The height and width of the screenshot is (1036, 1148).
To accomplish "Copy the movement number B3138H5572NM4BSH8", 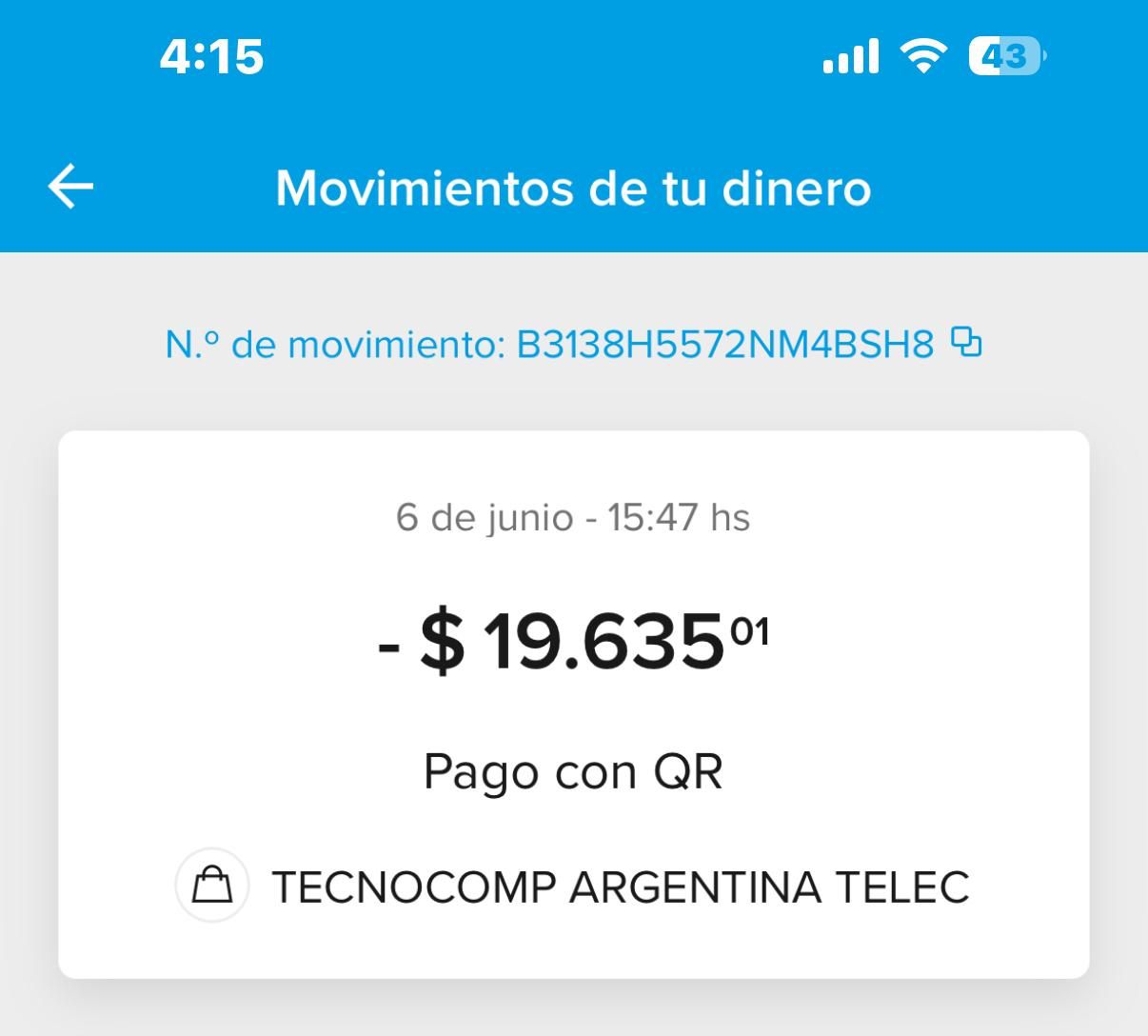I will 967,343.
